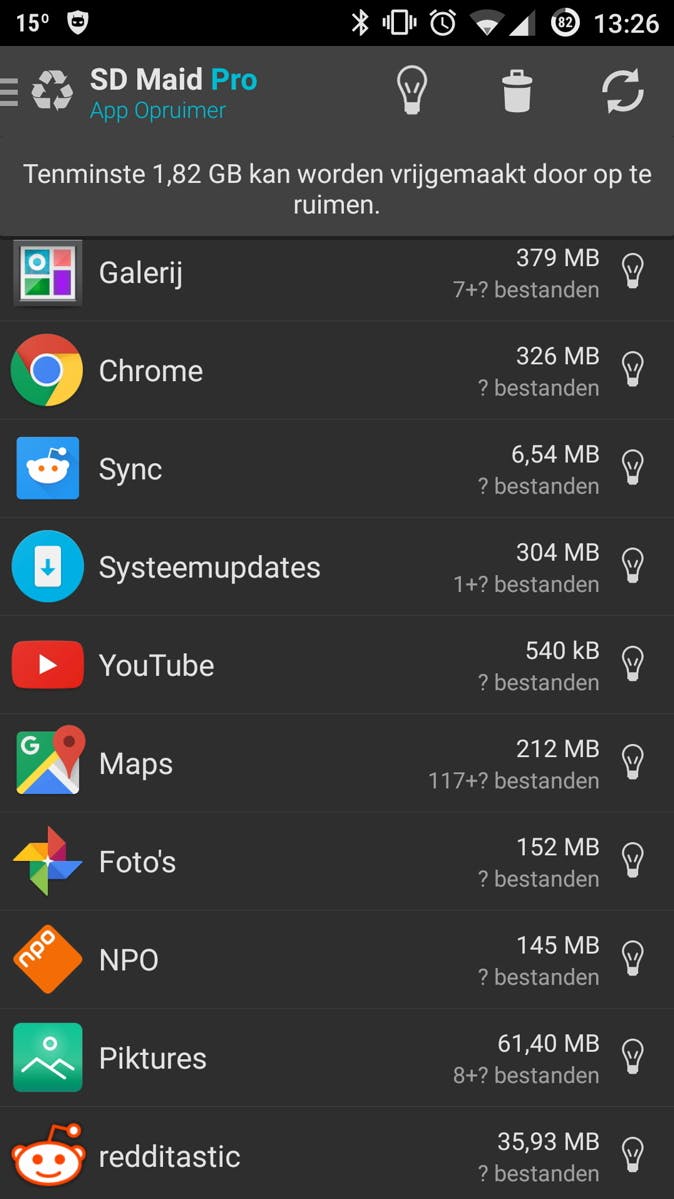Open the Galerij entry
This screenshot has width=674, height=1199.
pos(300,273)
